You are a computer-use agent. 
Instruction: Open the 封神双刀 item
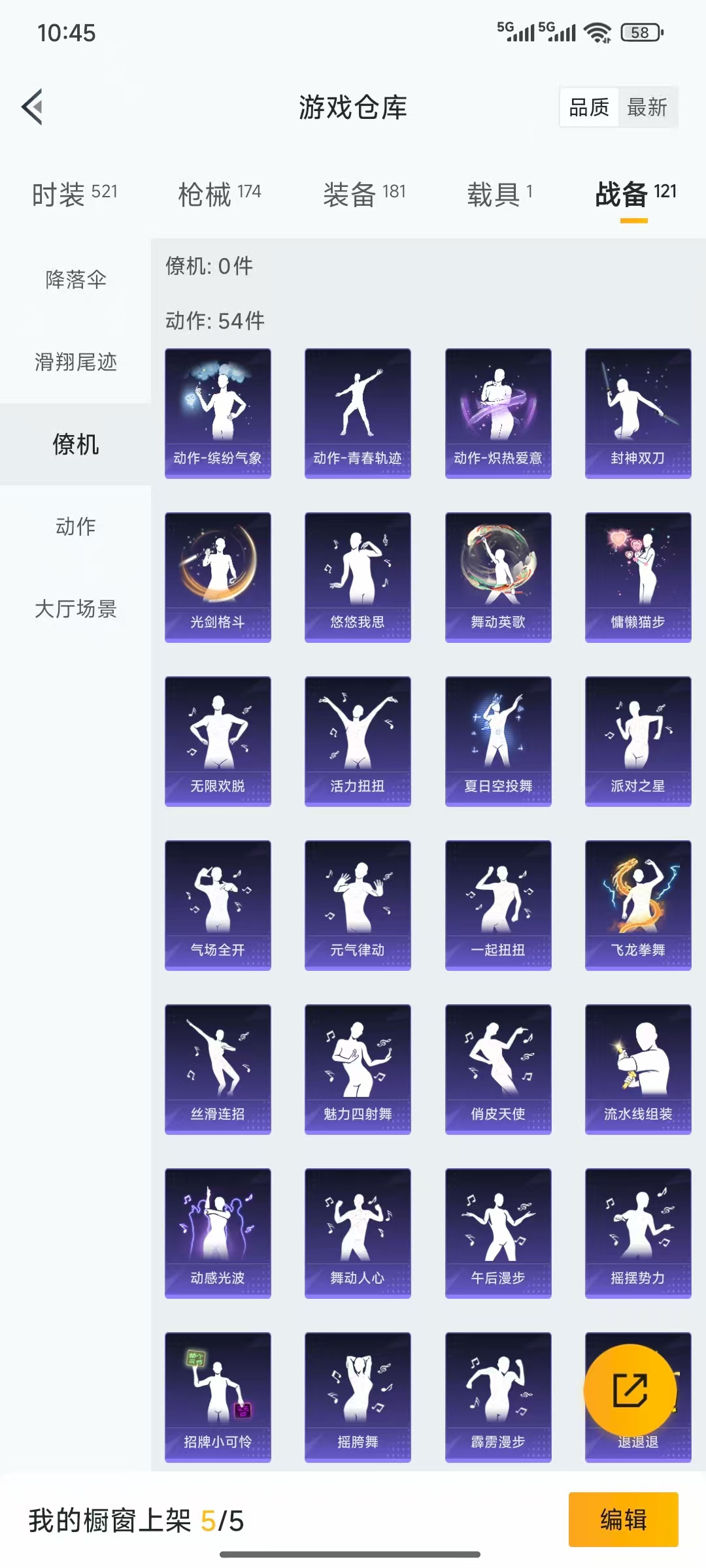tap(638, 413)
